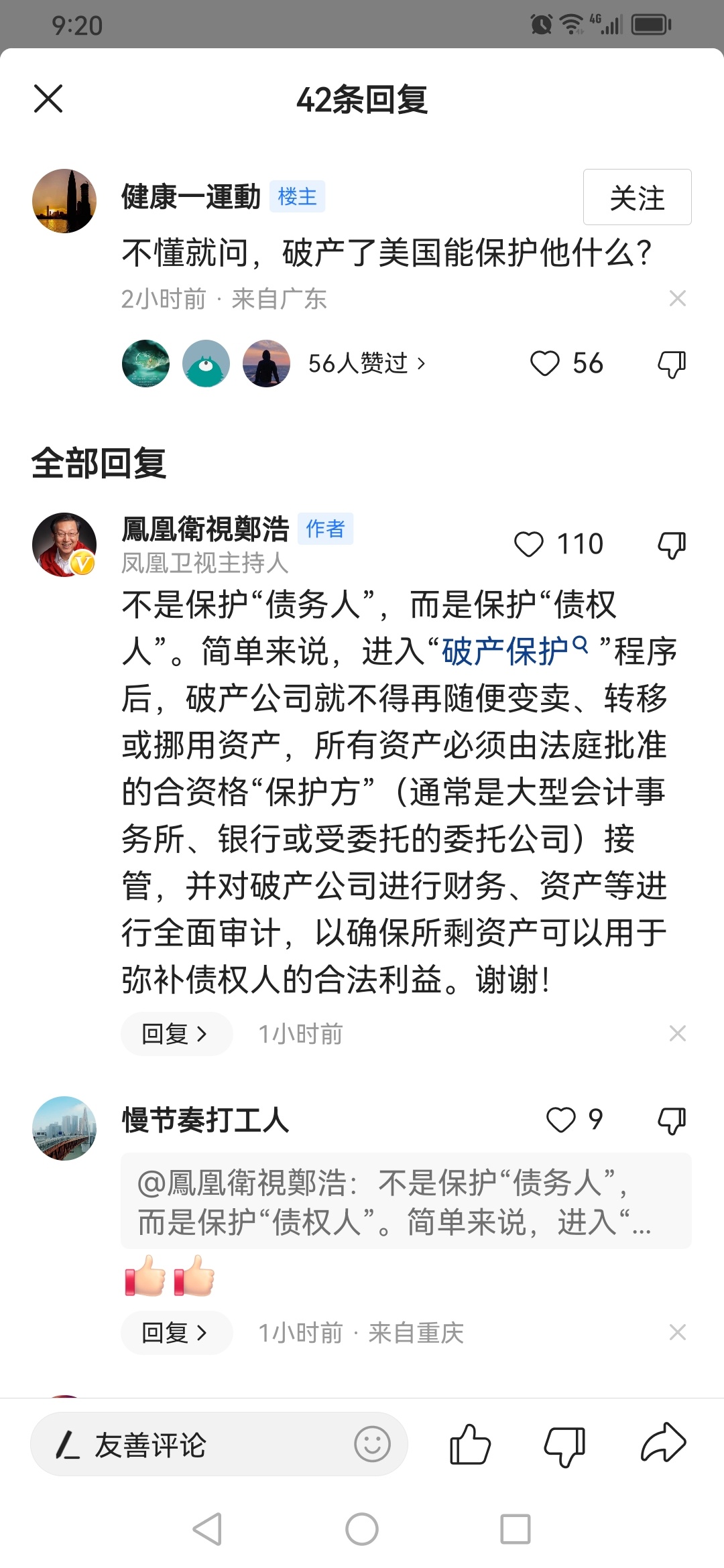724x1568 pixels.
Task: Open 健康一運動's profile avatar
Action: 64,201
